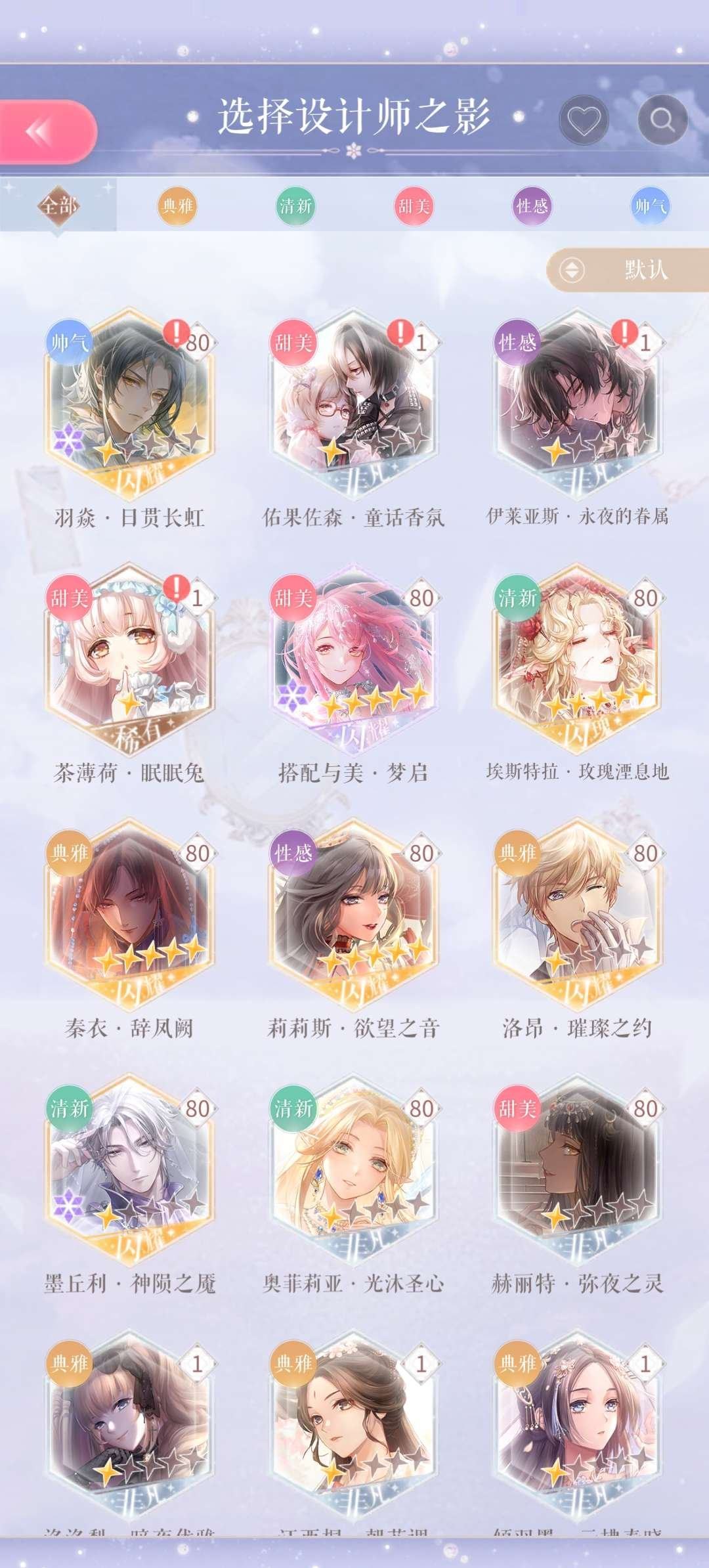Choose the 伊莱亚斯·永夜的眷属 card
This screenshot has height=1568, width=709.
click(578, 407)
